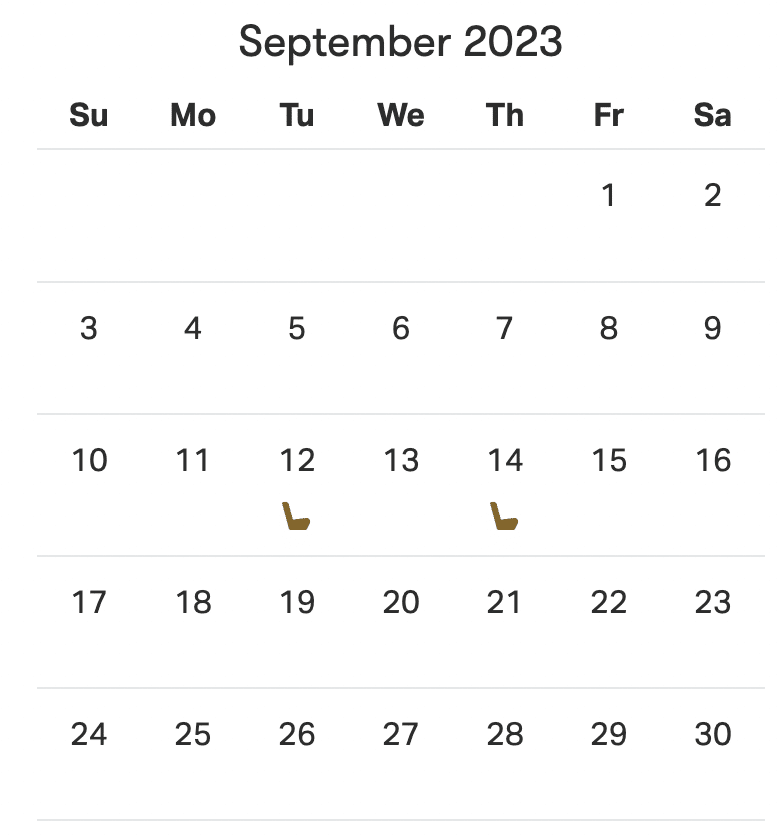Tap date 9 in September
The height and width of the screenshot is (836, 784).
tap(712, 328)
